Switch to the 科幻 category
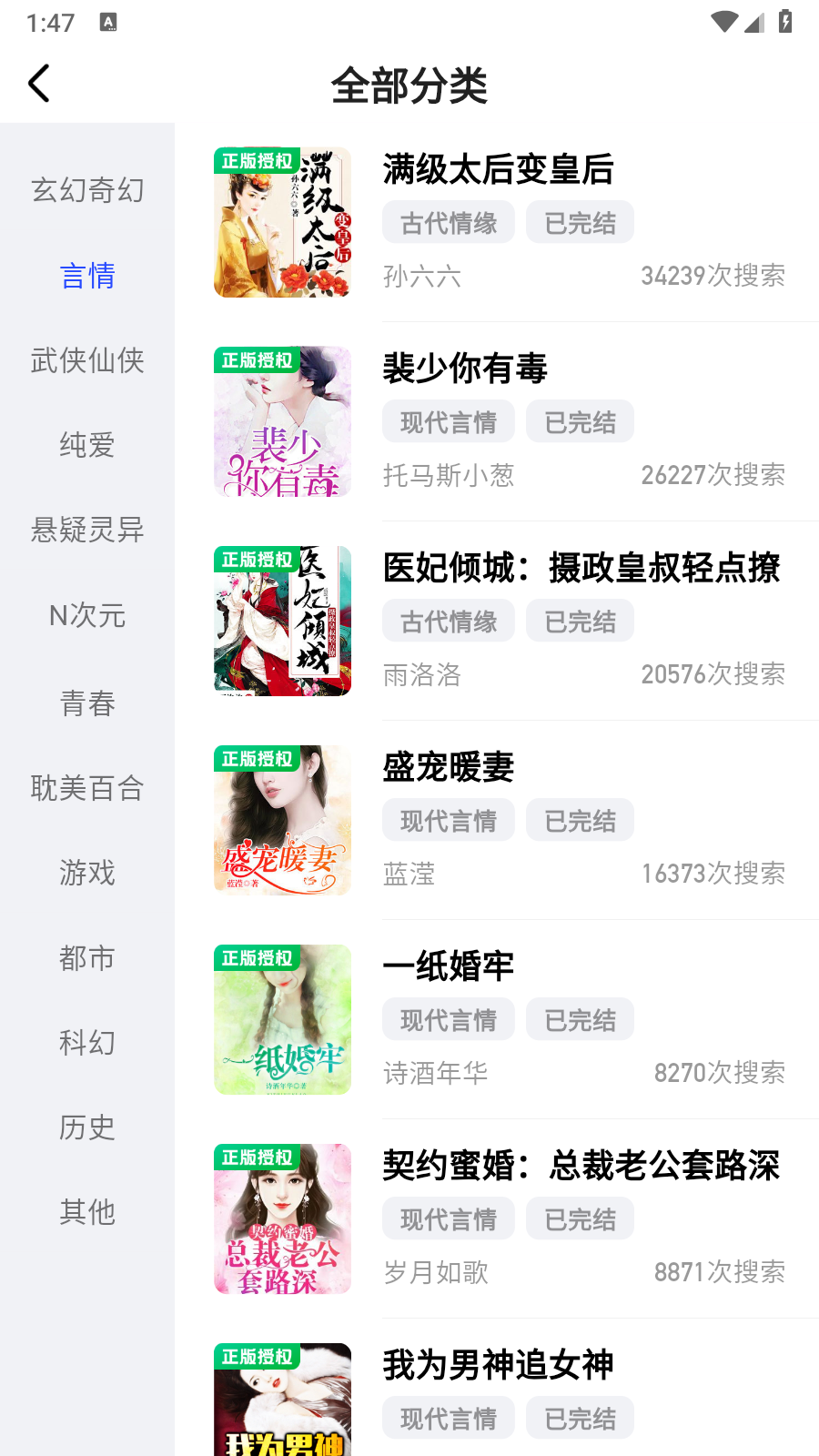Screen dimensions: 819x1456 pos(86,1043)
